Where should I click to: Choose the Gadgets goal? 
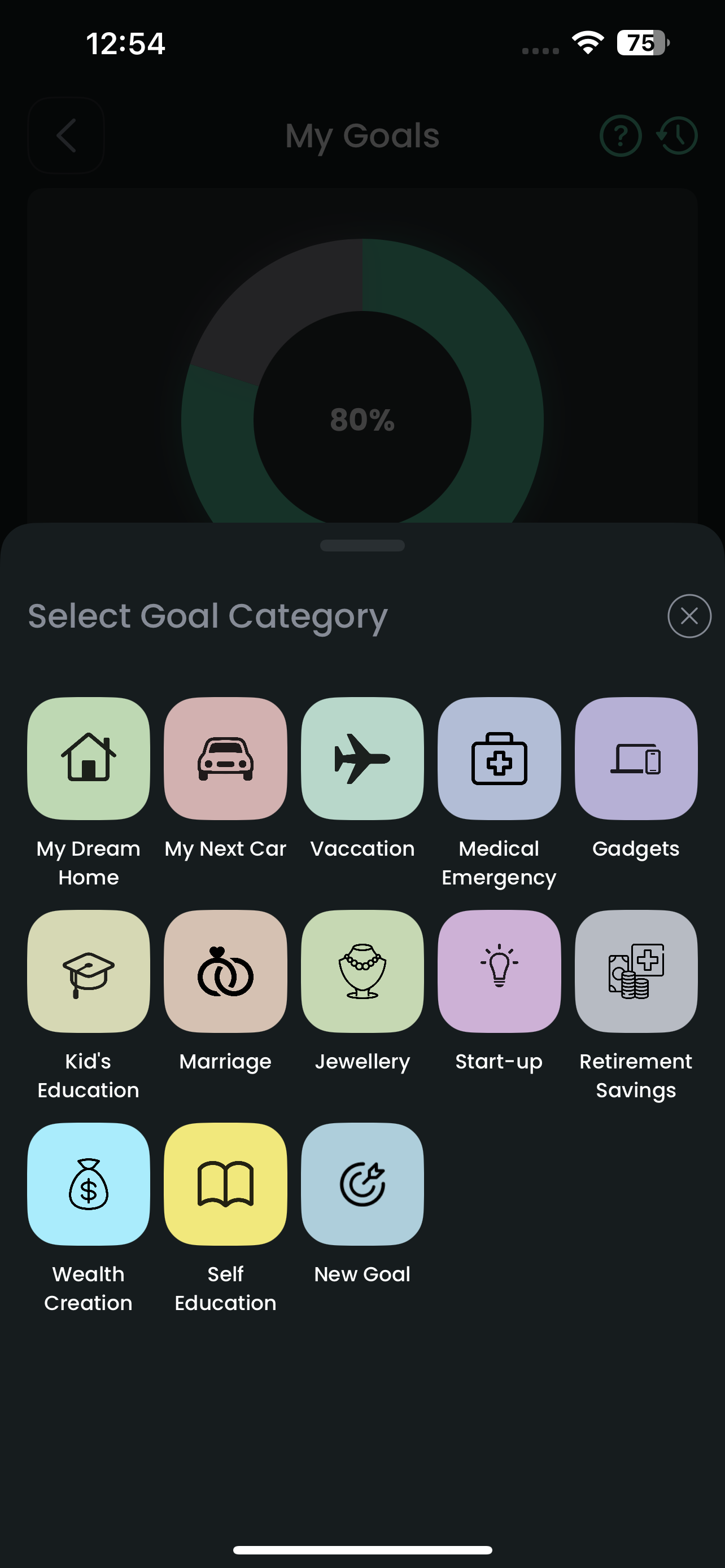[636, 759]
